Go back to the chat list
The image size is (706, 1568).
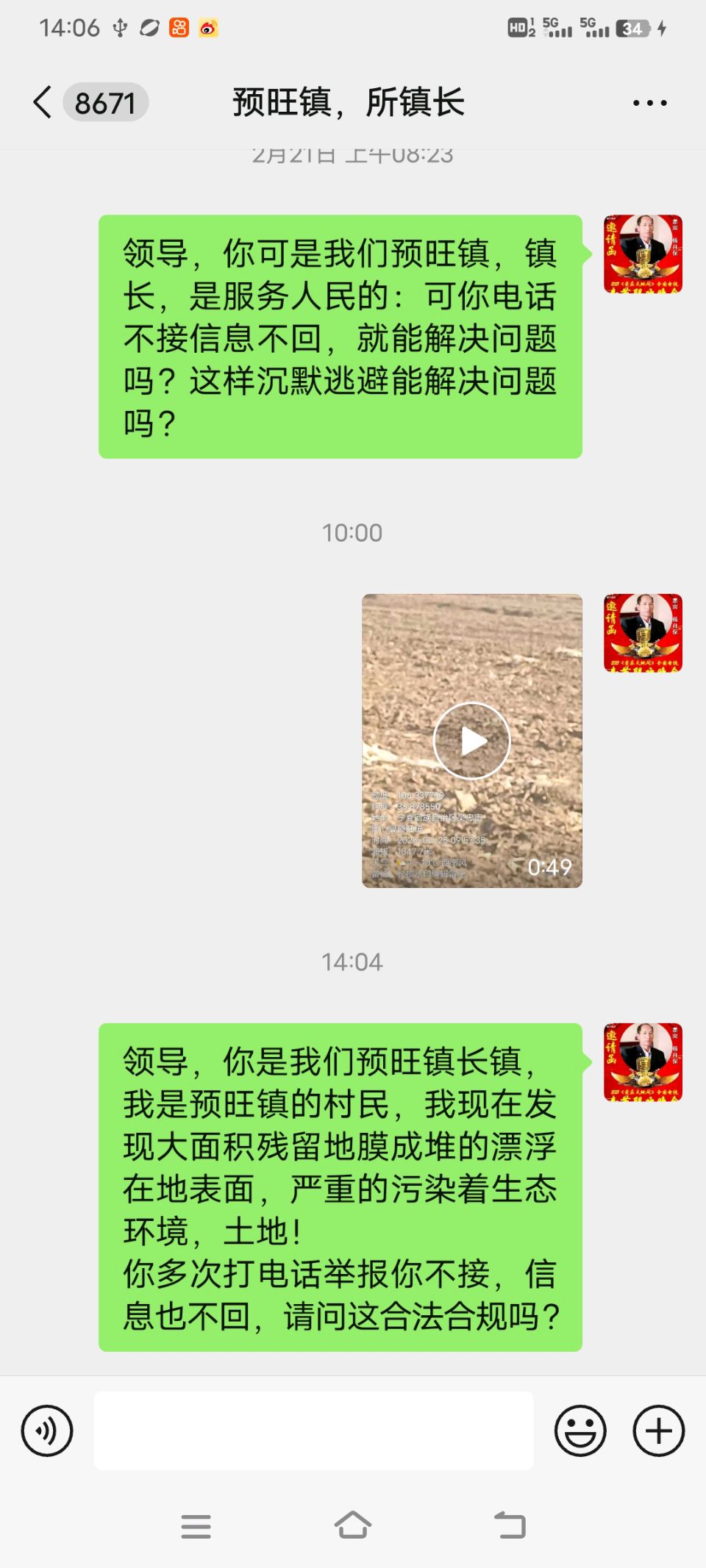pyautogui.click(x=43, y=102)
